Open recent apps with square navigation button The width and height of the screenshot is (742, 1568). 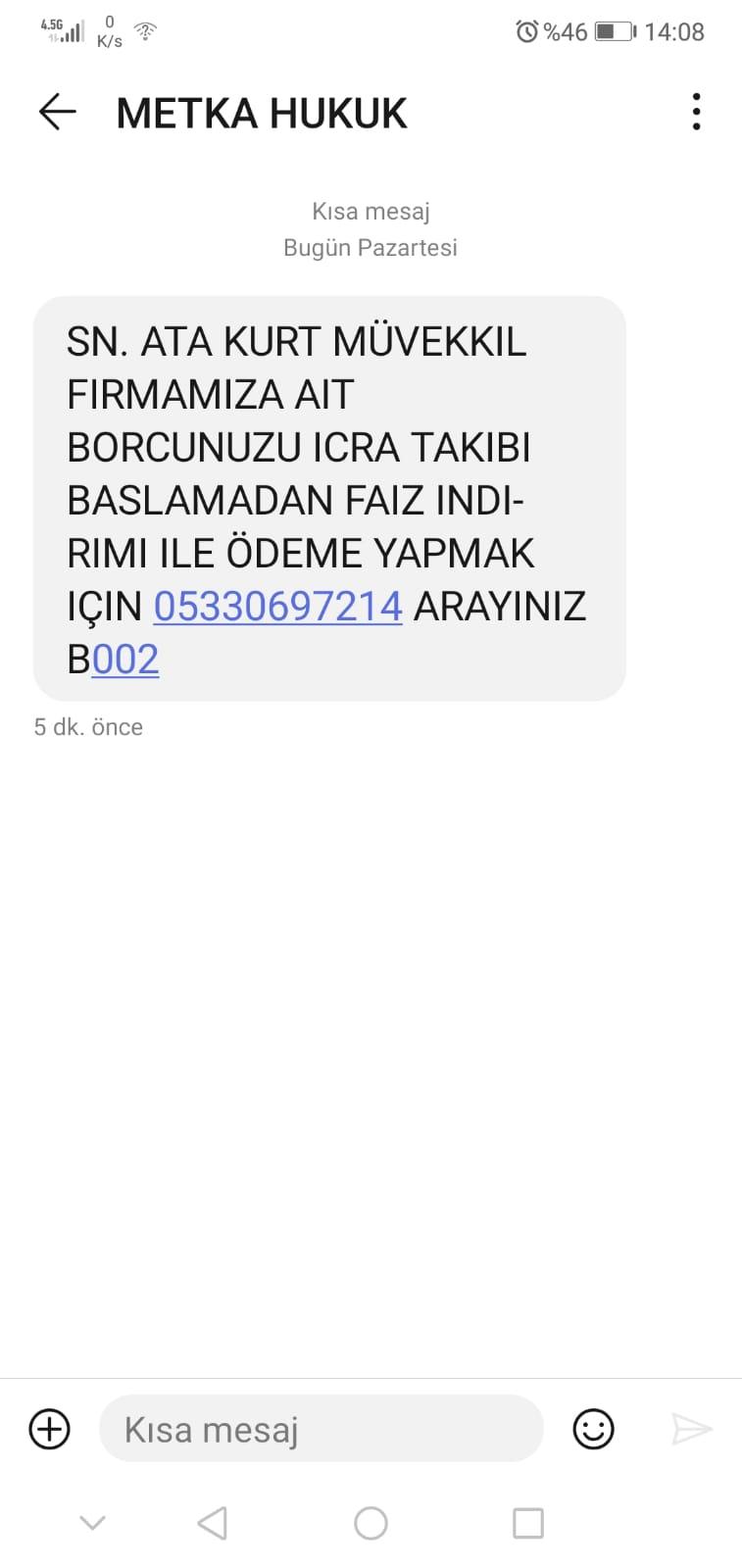(528, 1524)
